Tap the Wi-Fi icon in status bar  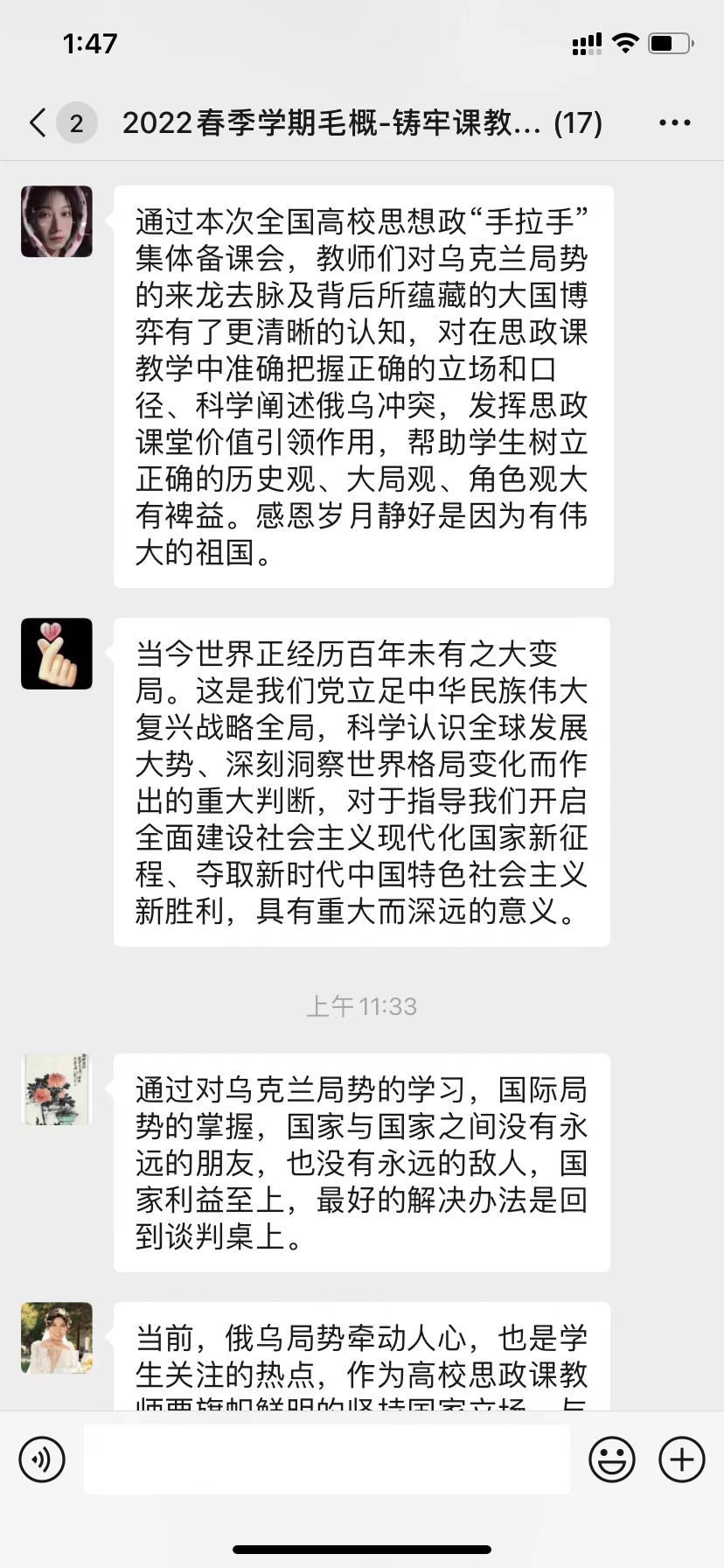(626, 43)
